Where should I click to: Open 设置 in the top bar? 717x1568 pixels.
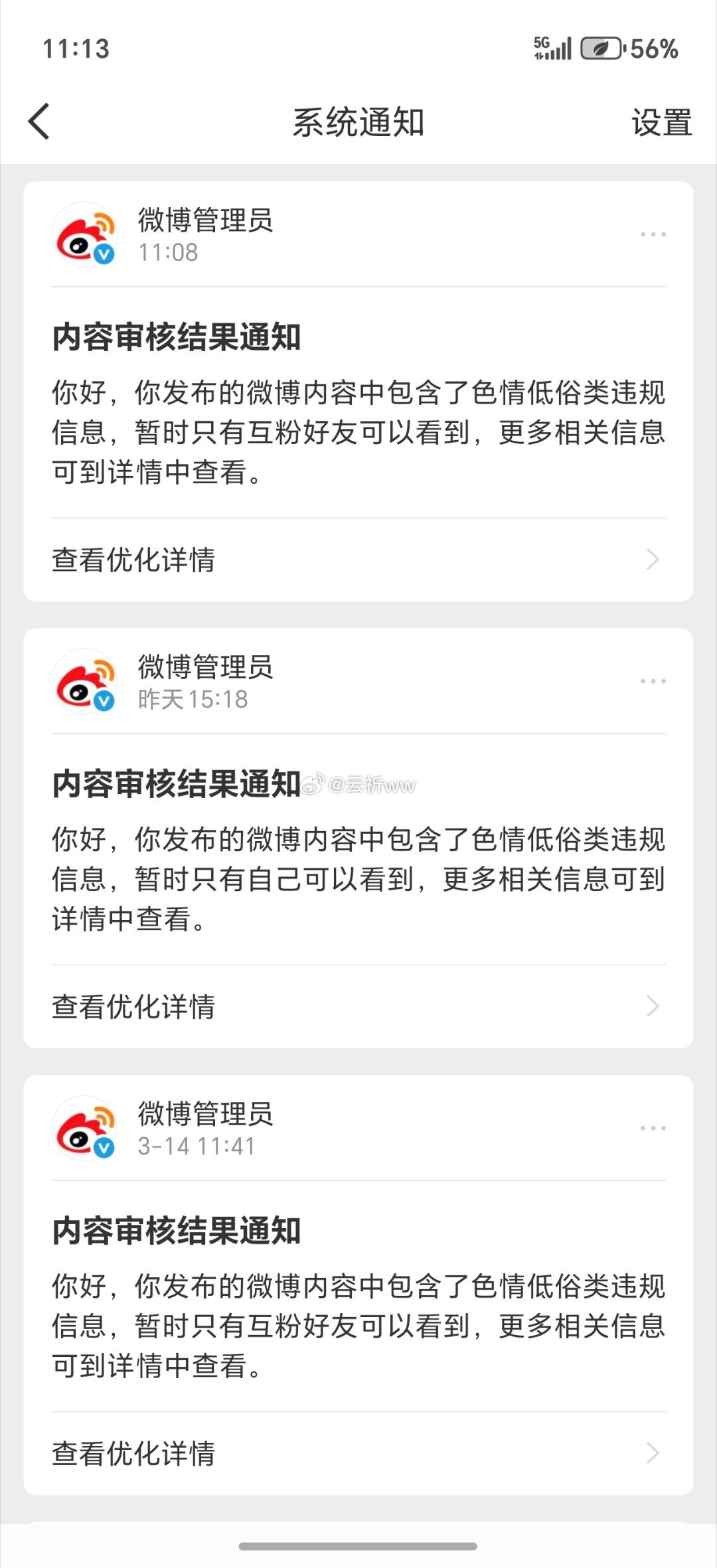[x=661, y=123]
